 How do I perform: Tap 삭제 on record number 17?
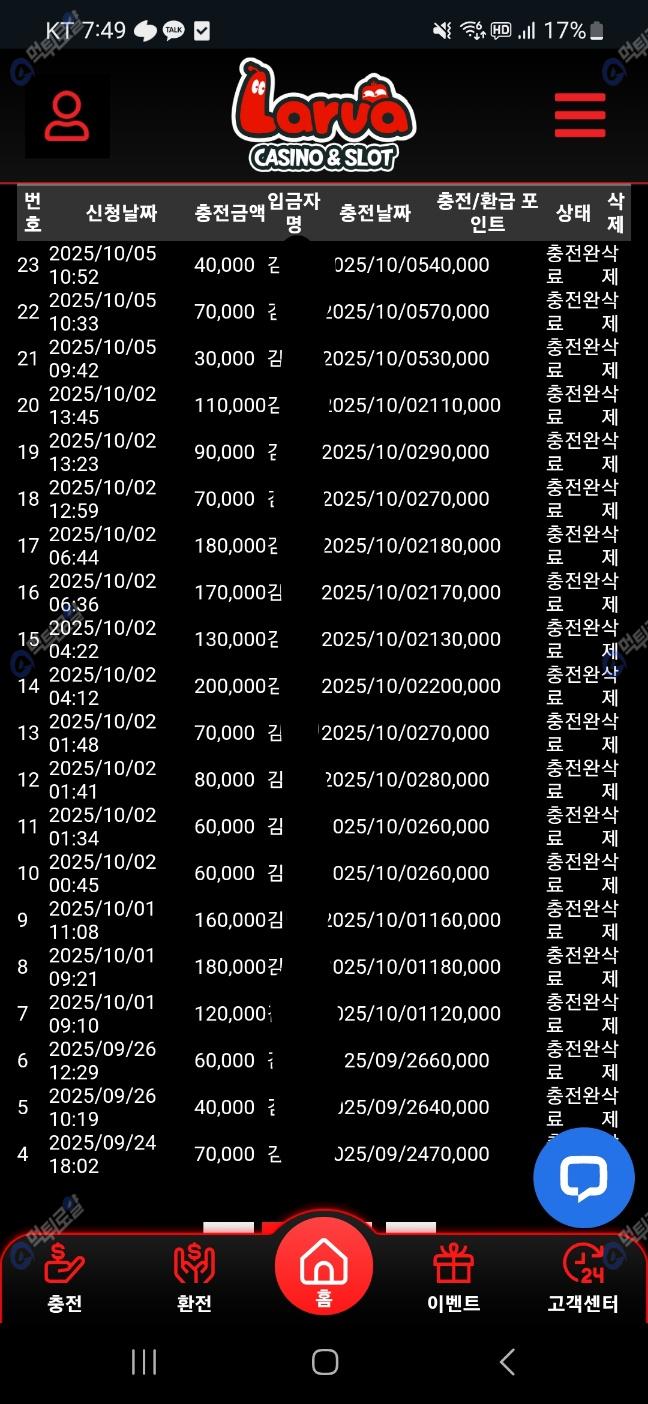click(610, 546)
